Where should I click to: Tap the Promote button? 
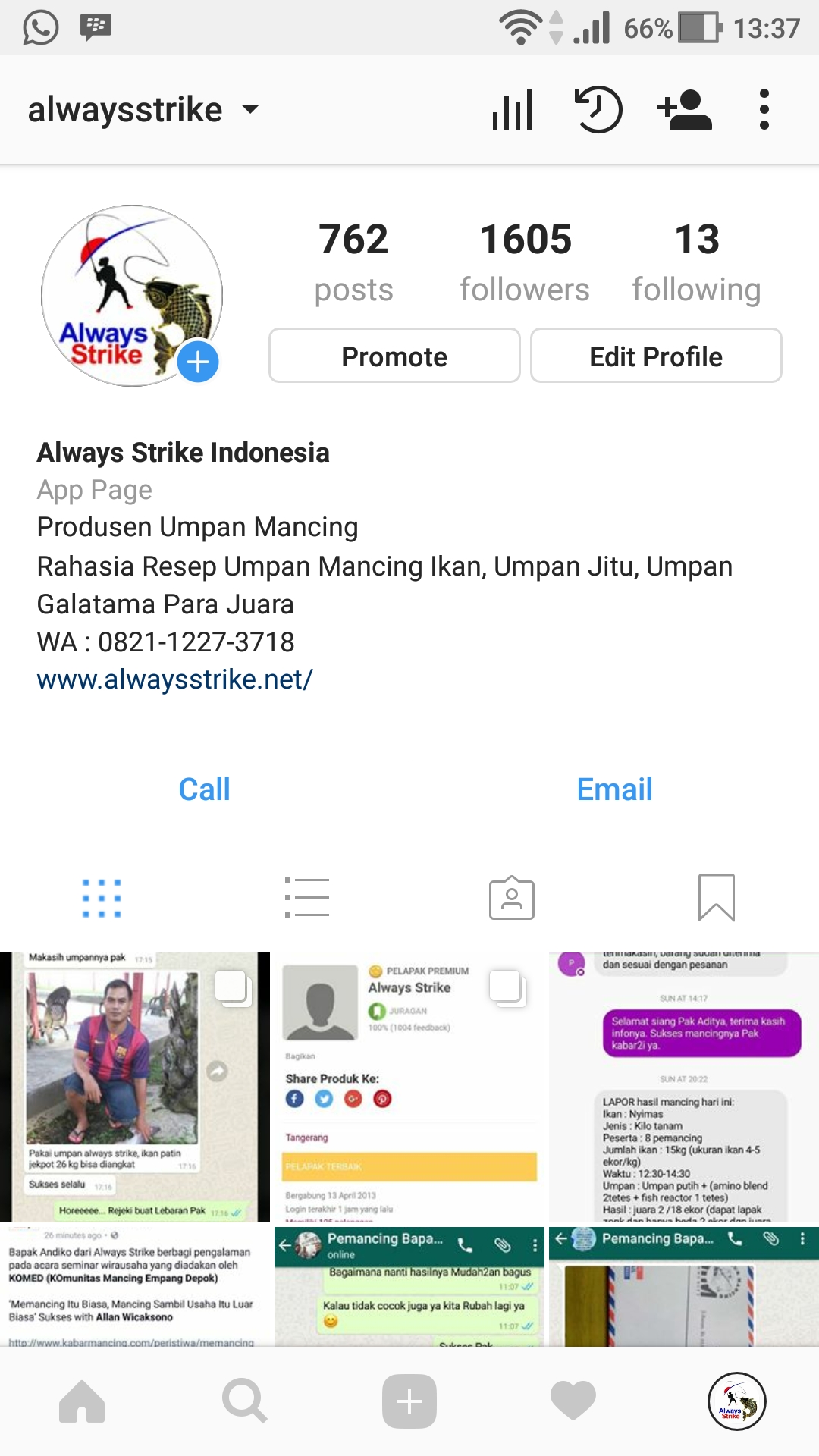pyautogui.click(x=394, y=356)
